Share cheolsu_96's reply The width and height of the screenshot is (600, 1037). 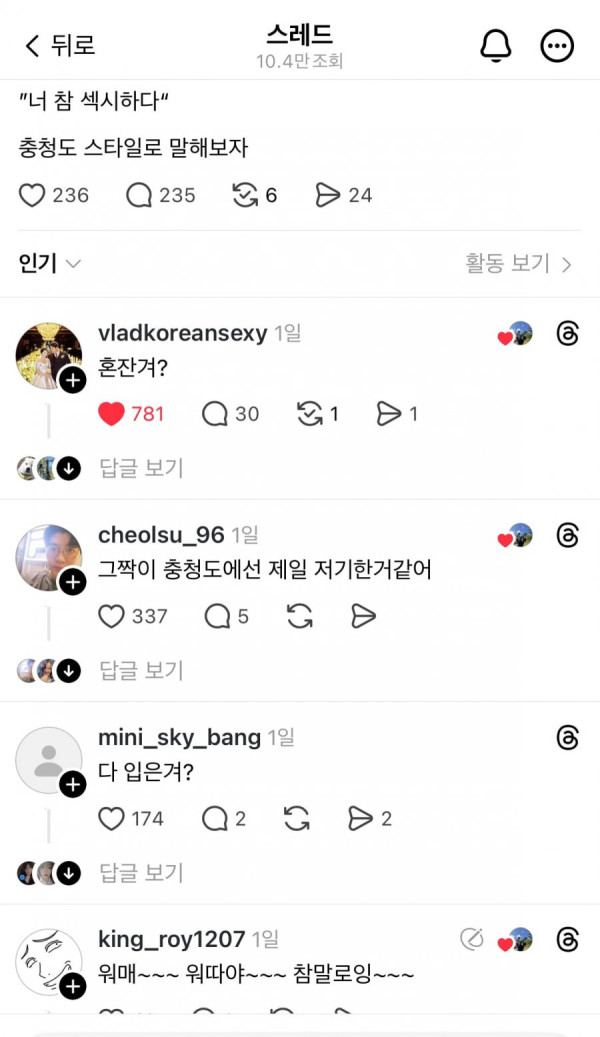point(363,616)
